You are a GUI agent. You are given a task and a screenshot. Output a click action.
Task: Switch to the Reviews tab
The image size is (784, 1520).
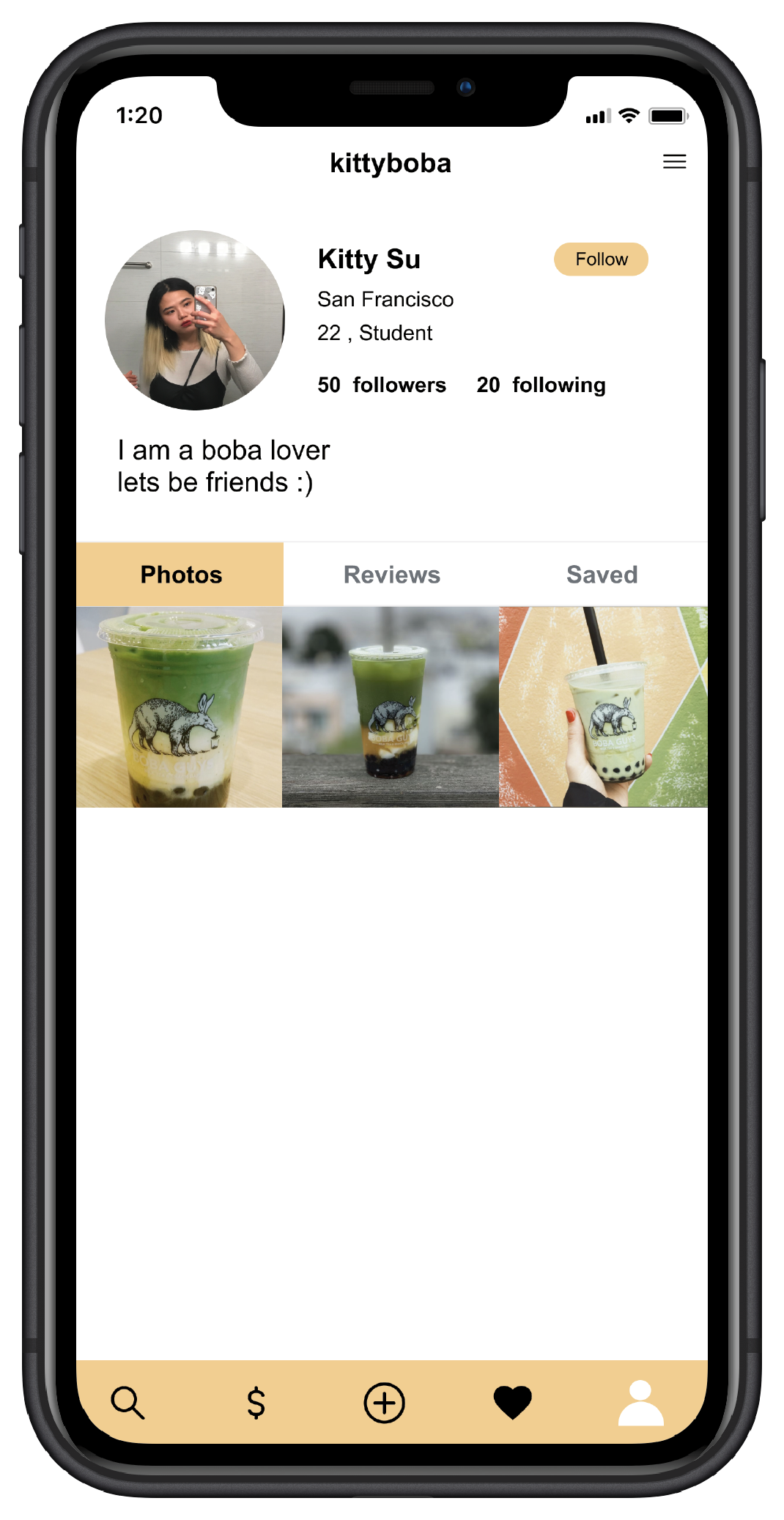tap(392, 575)
